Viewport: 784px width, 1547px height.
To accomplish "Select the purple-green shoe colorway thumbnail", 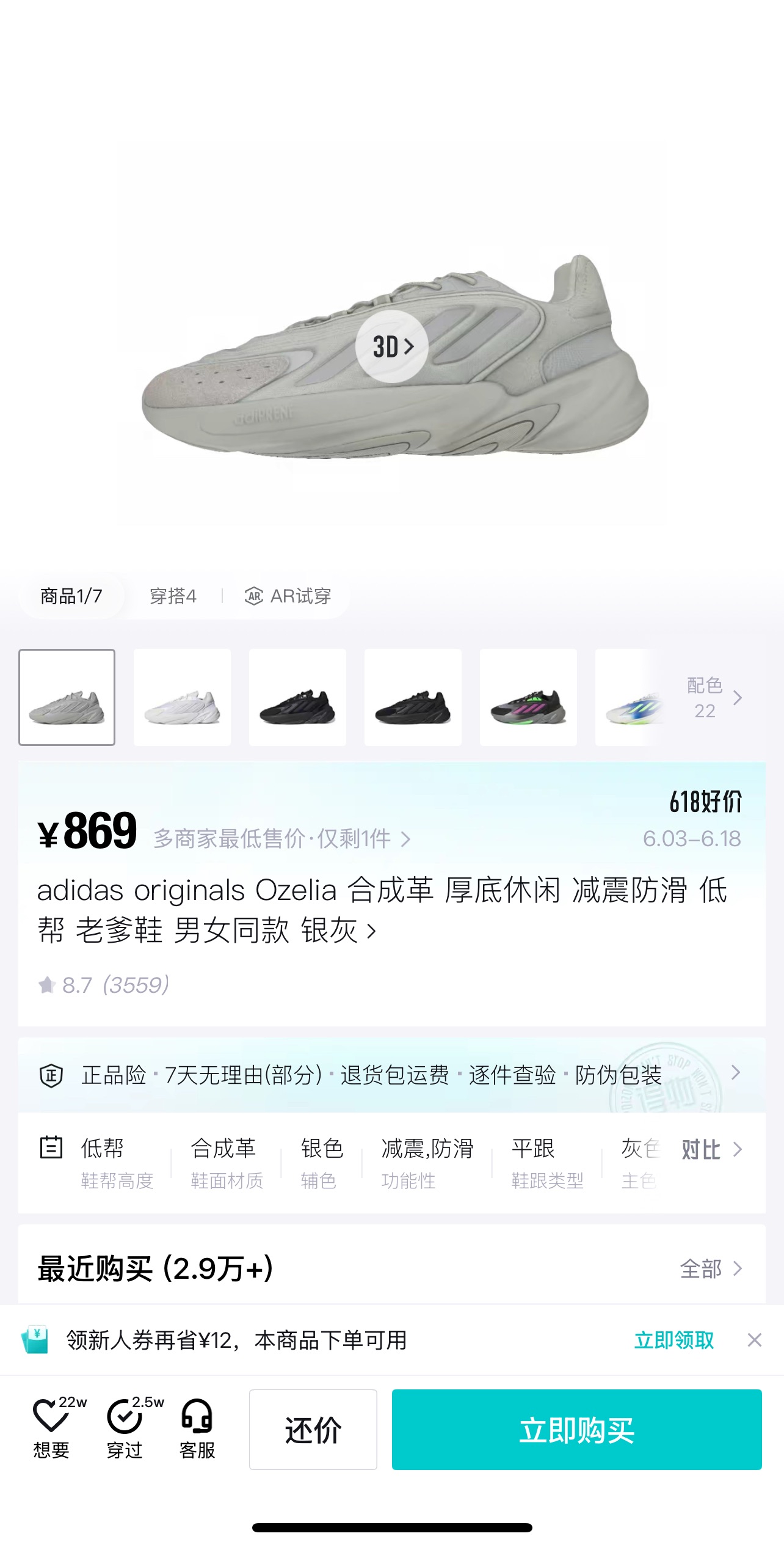I will click(x=528, y=697).
